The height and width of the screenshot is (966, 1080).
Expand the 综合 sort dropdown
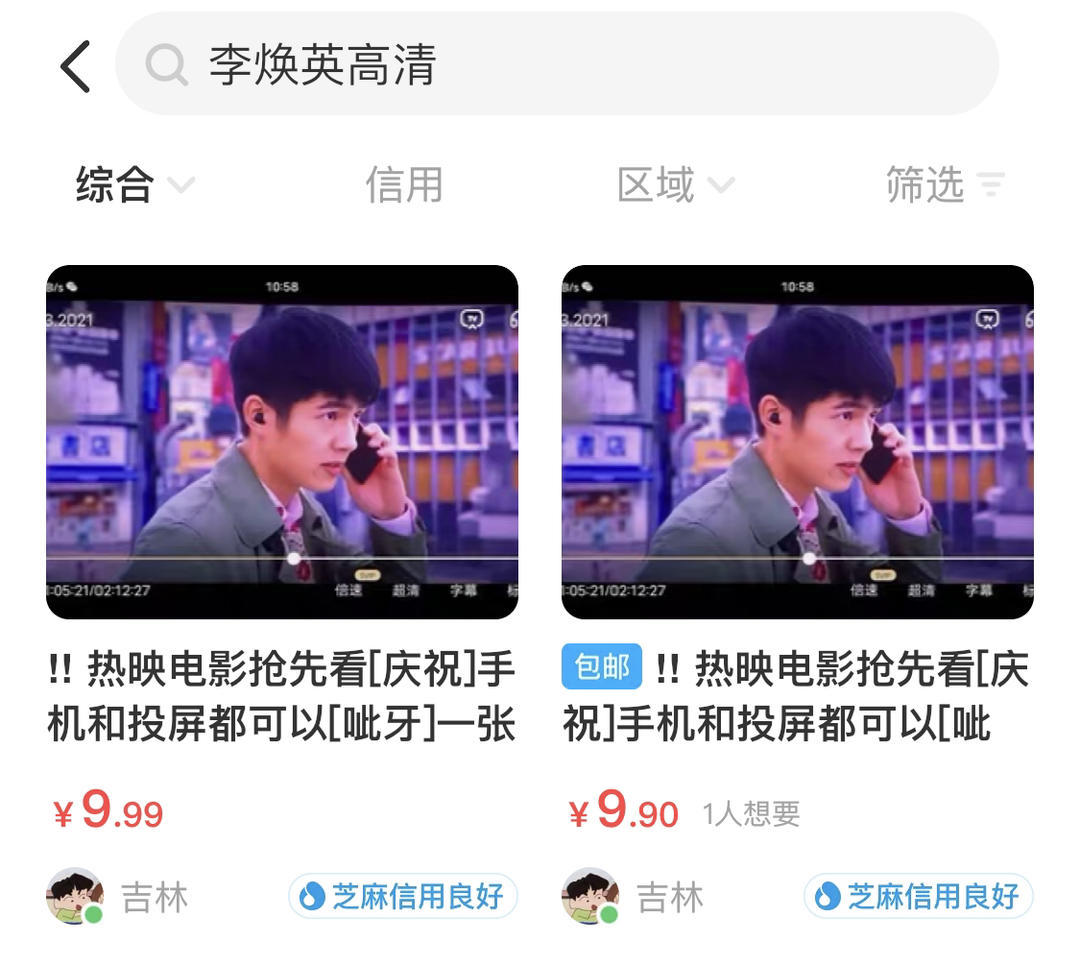click(135, 185)
